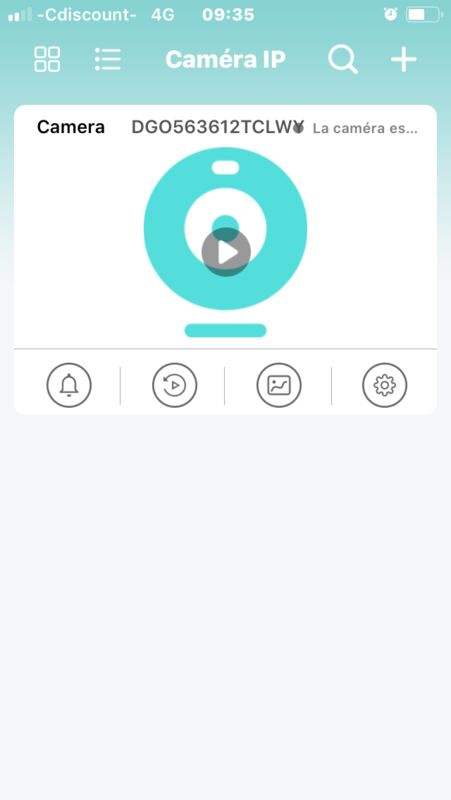The height and width of the screenshot is (800, 451).
Task: Open the search magnifier icon
Action: coord(343,60)
